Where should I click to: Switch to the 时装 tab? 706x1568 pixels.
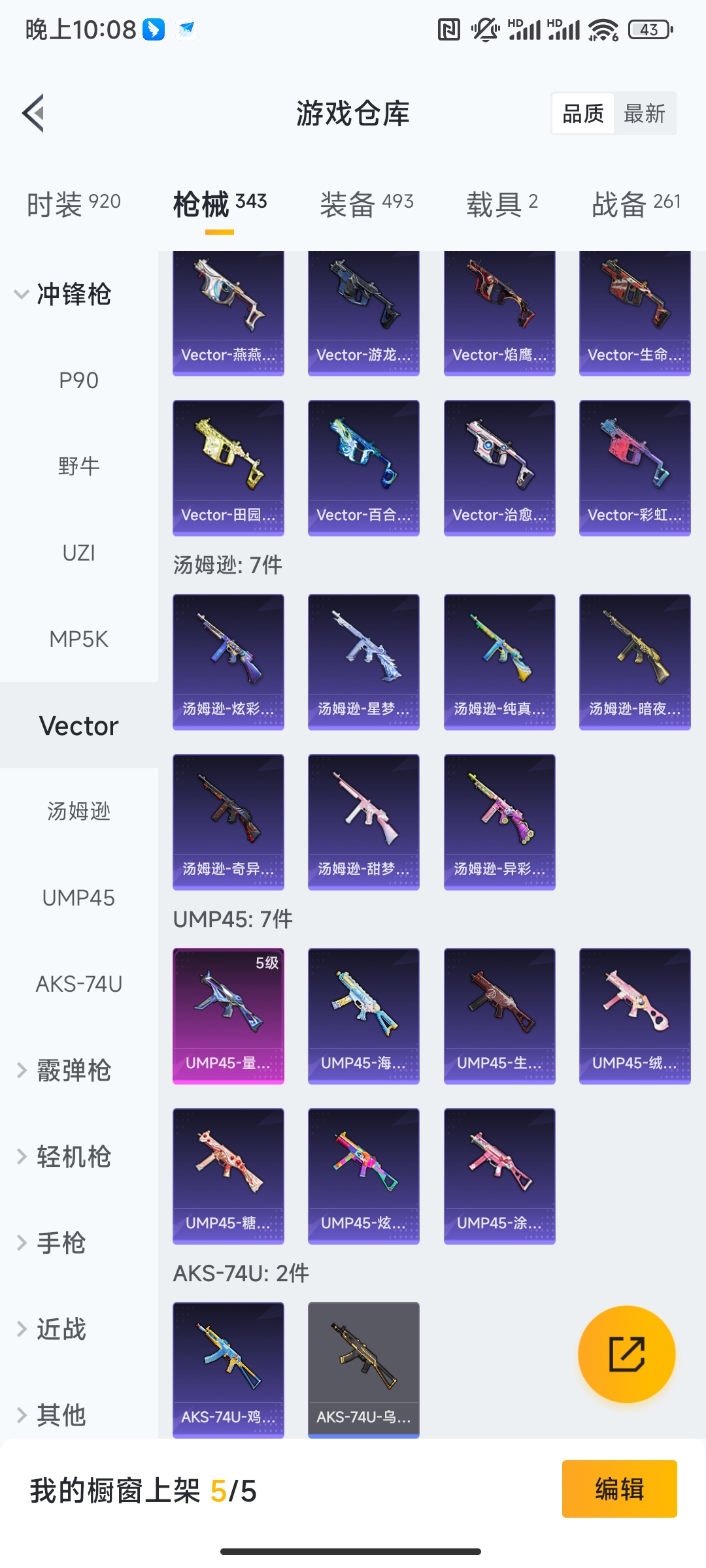pos(74,204)
